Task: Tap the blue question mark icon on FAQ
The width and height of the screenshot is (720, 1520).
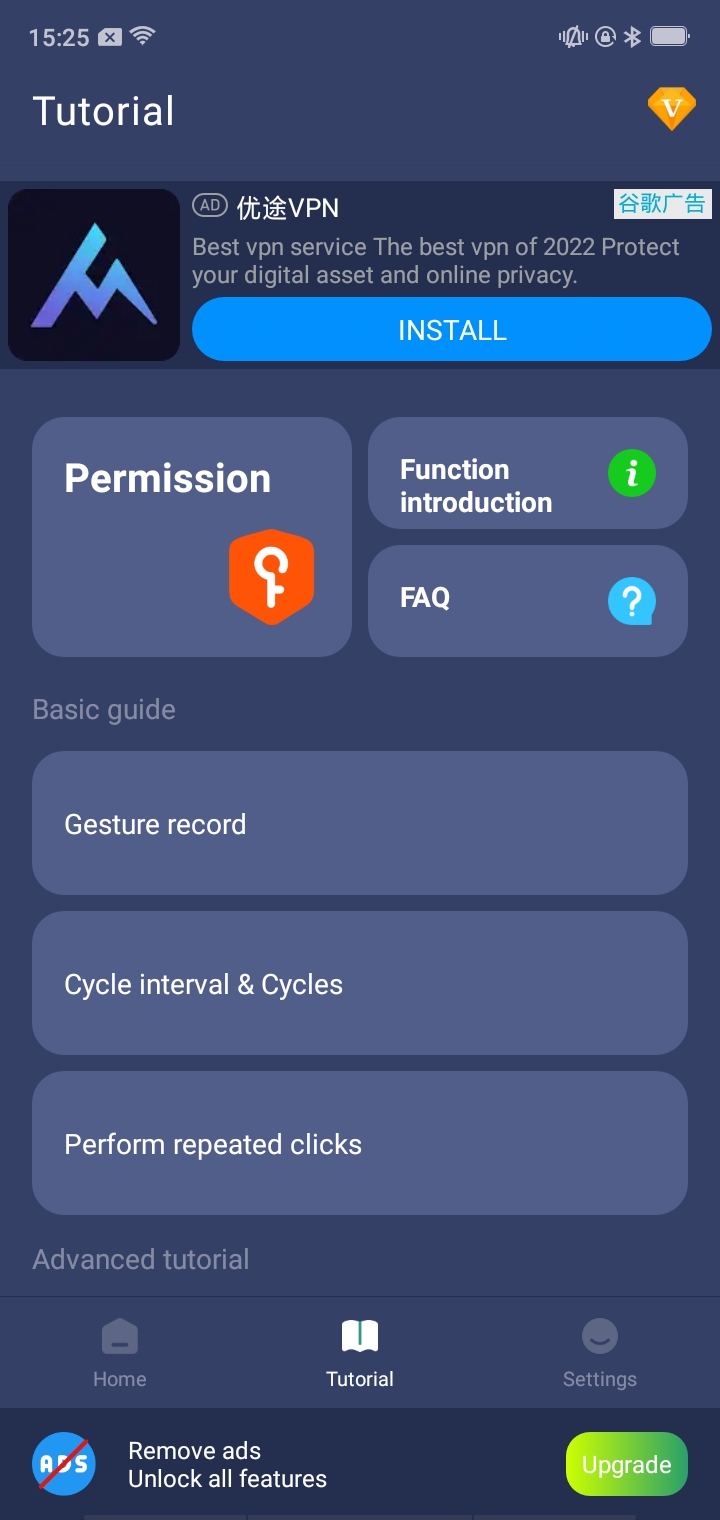Action: click(x=631, y=601)
